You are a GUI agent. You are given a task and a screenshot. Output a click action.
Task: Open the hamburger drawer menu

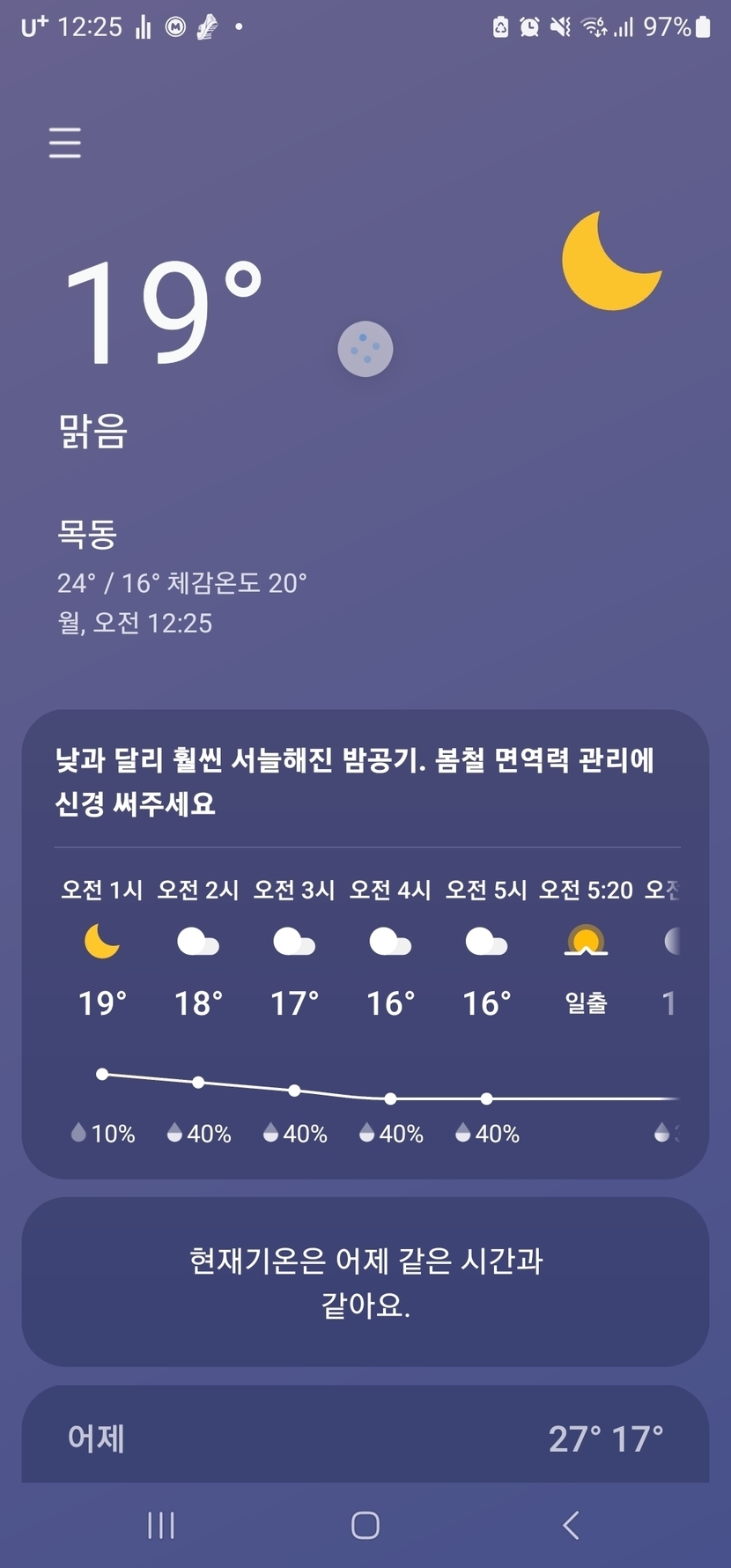[x=65, y=143]
